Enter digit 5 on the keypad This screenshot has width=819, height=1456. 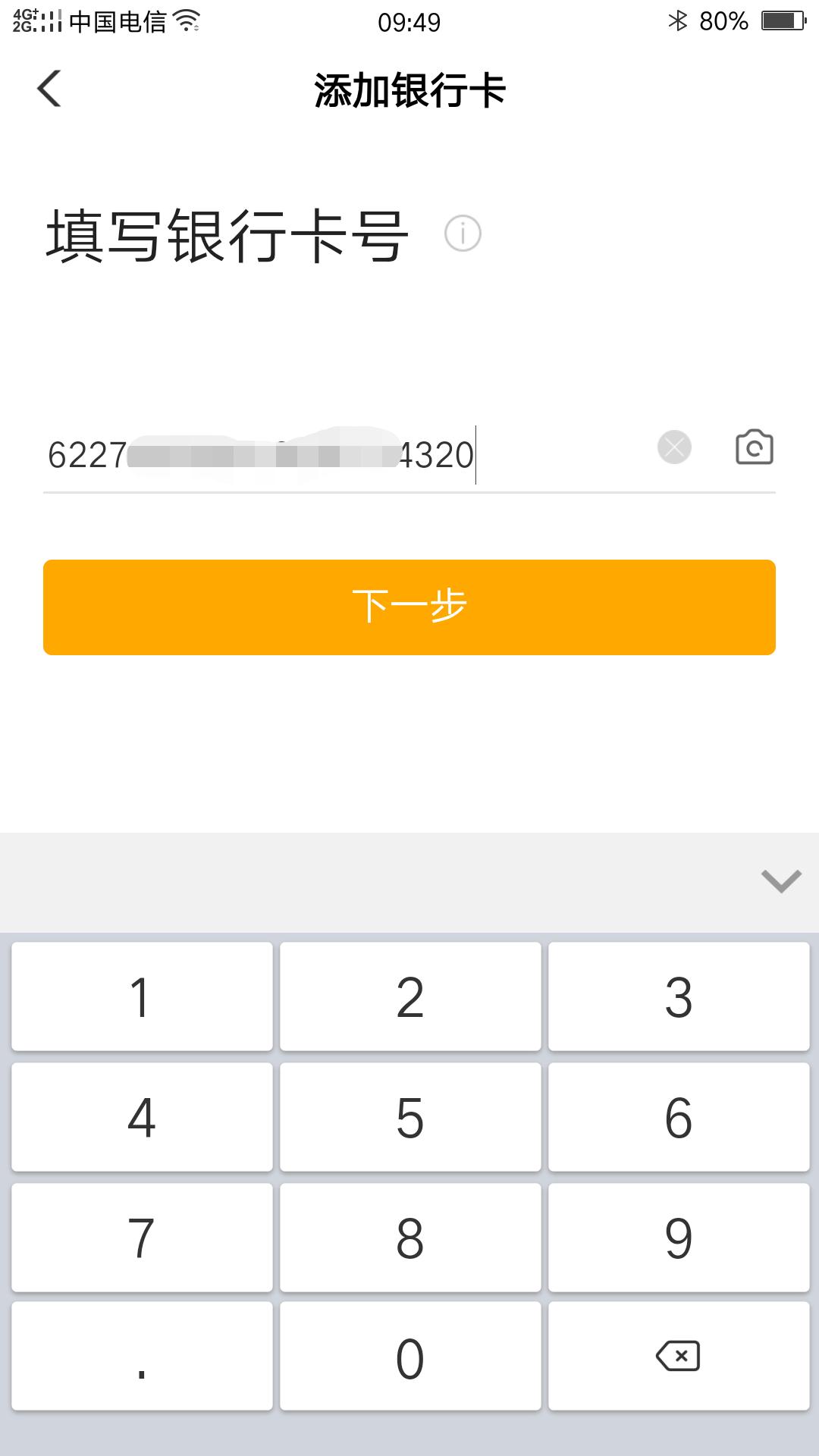click(410, 1117)
